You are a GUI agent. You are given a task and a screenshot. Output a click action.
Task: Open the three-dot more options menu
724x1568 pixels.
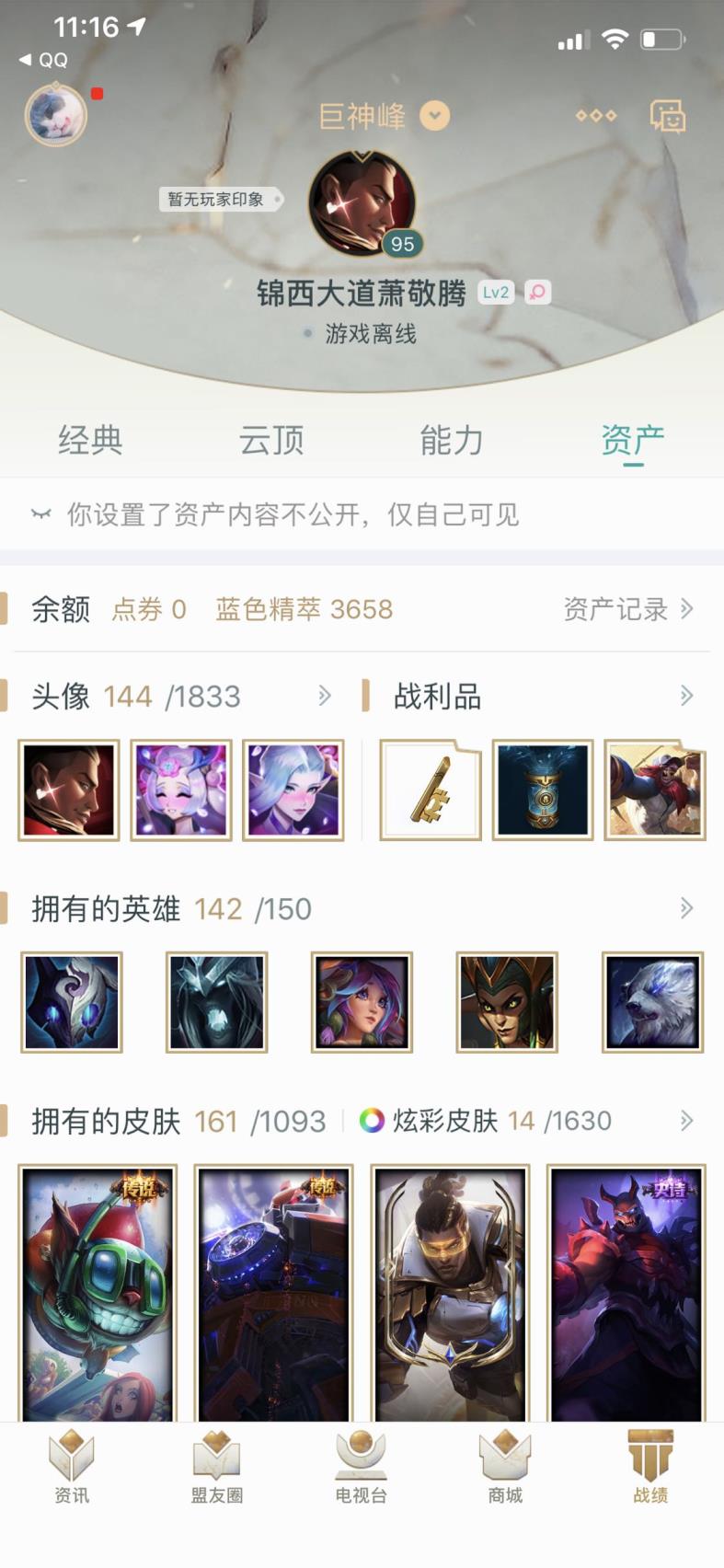tap(595, 116)
